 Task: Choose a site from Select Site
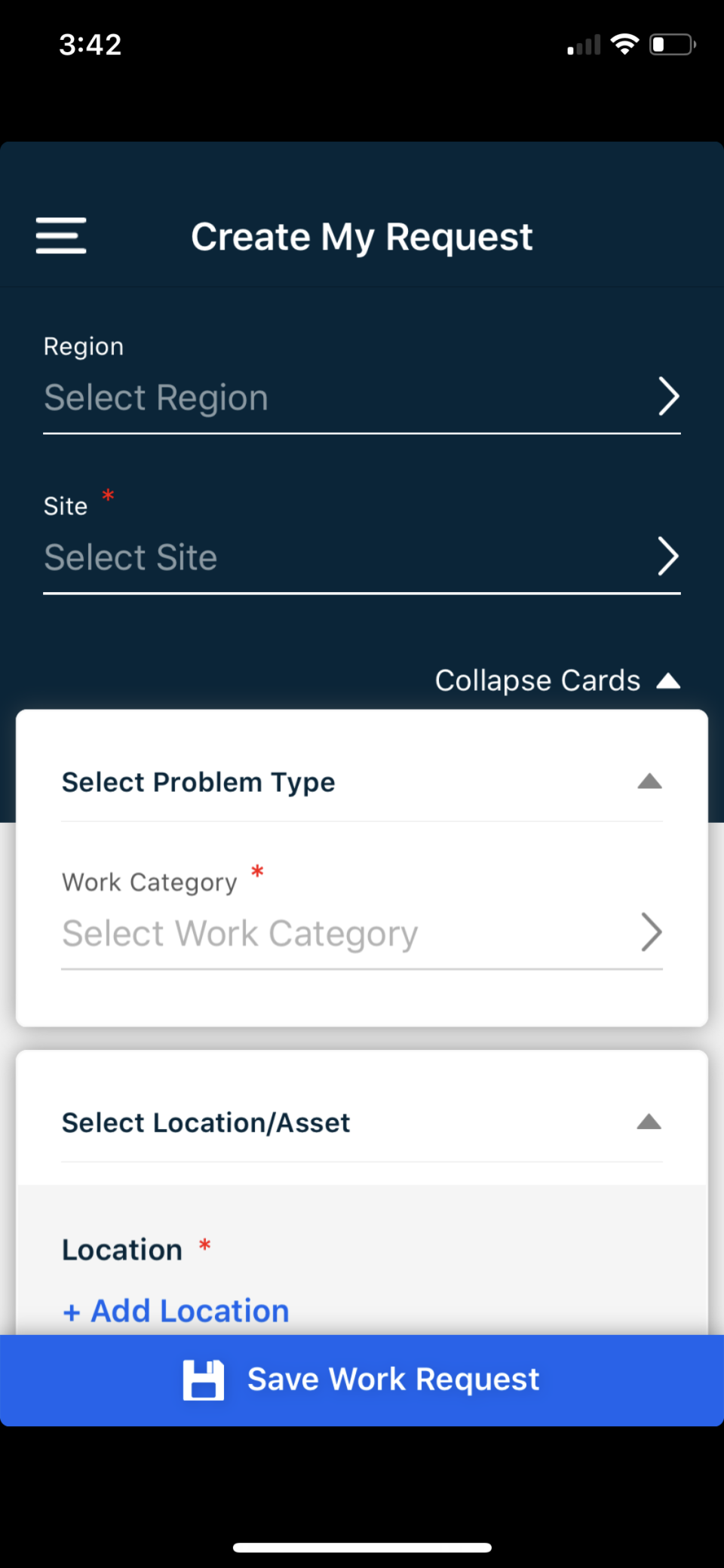point(362,557)
